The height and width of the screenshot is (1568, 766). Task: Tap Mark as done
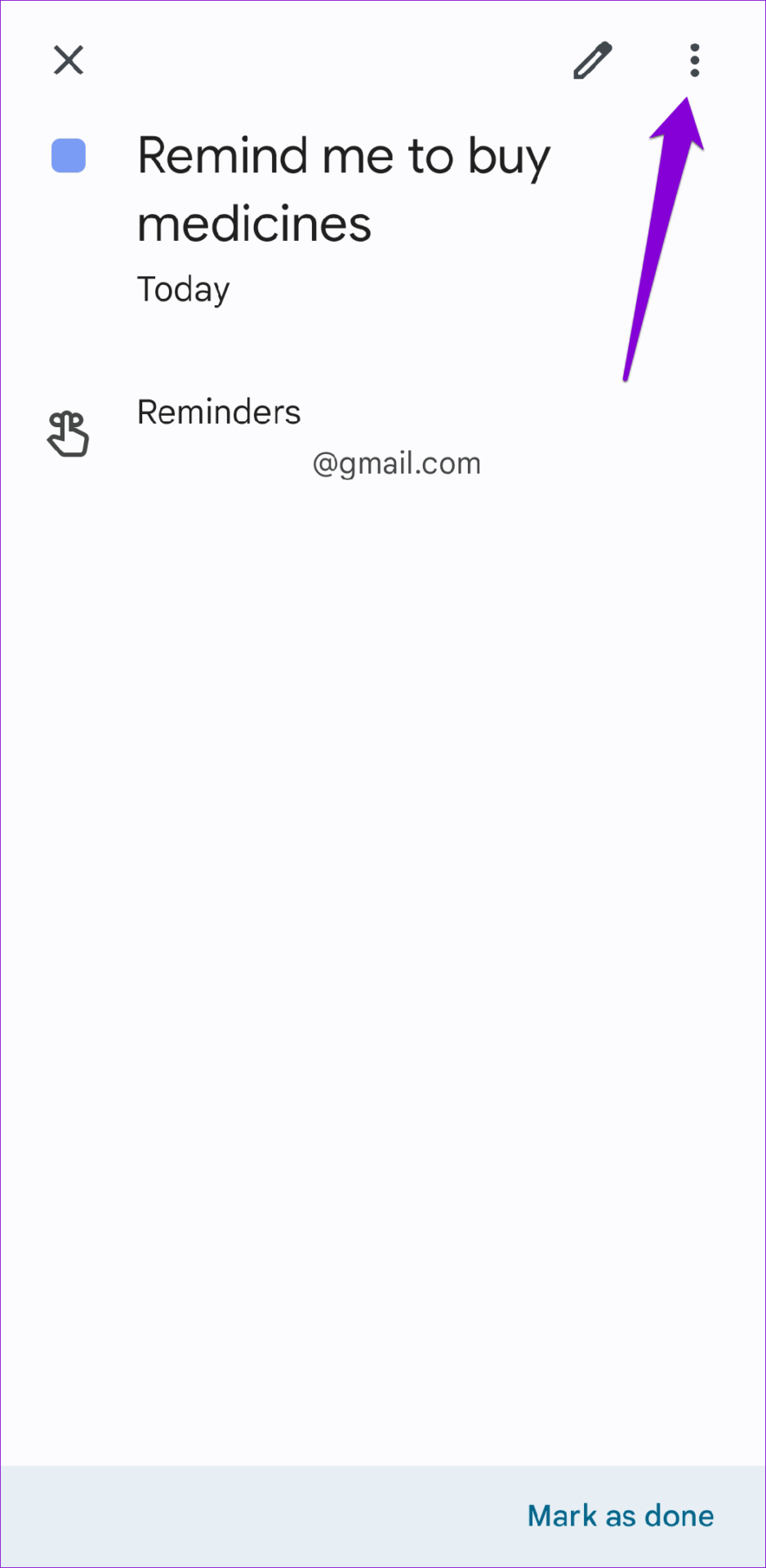621,1516
